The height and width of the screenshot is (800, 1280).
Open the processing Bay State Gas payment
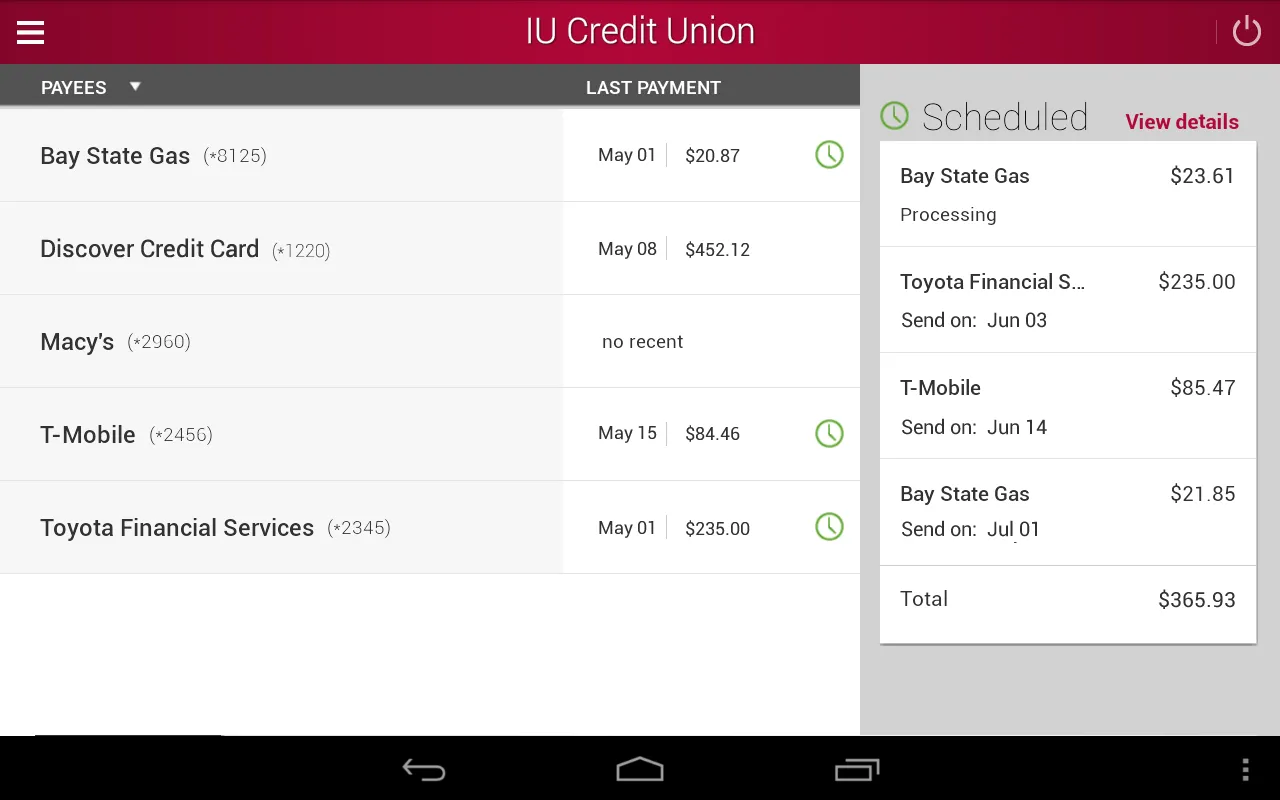[1067, 194]
